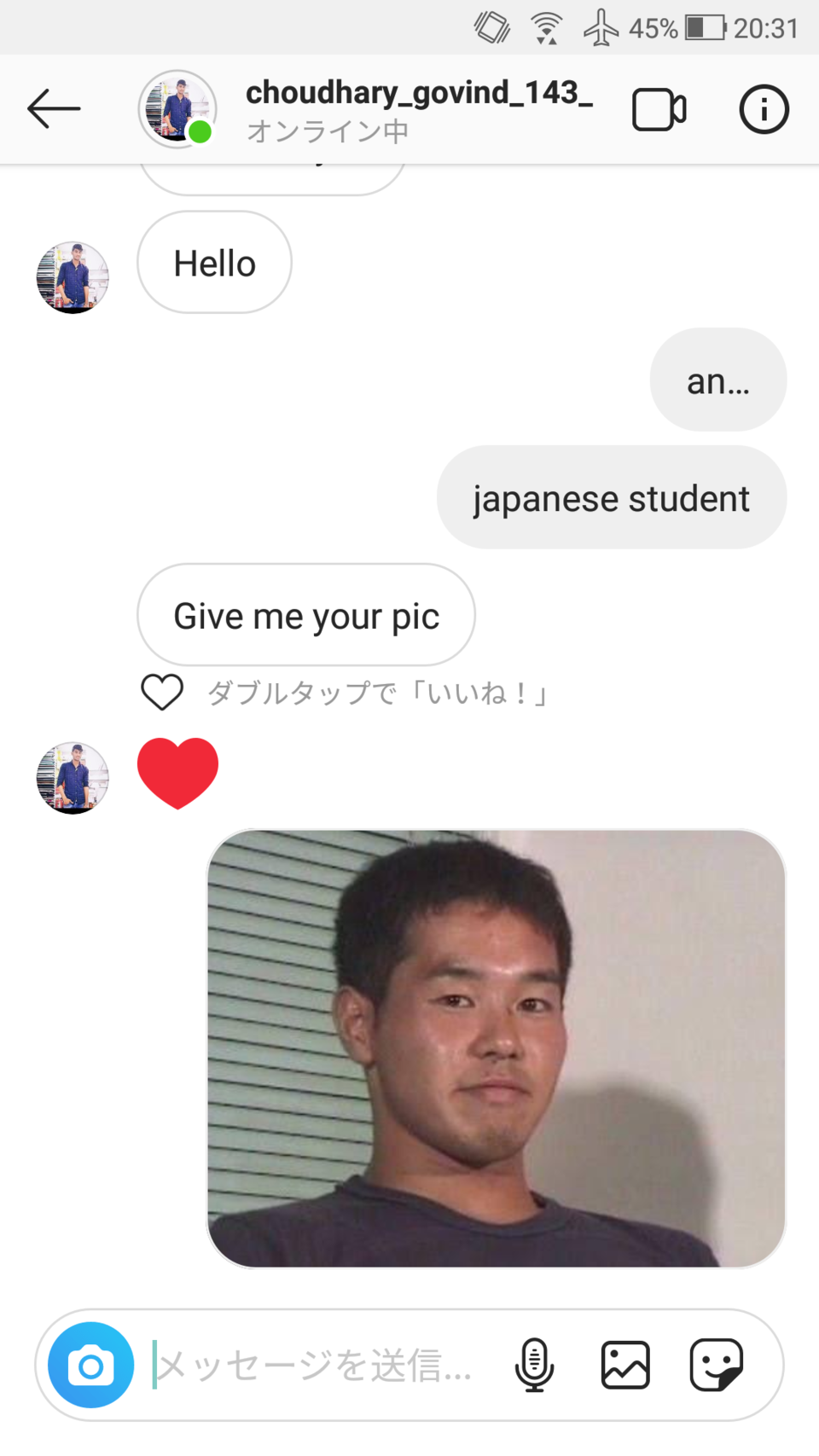Viewport: 819px width, 1456px height.
Task: Start a video call with choudhary_govind_143_
Action: [x=659, y=110]
